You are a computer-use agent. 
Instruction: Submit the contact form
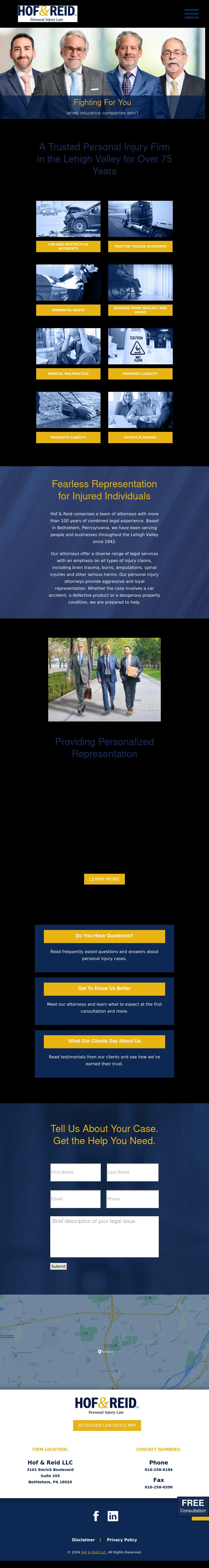[58, 1266]
